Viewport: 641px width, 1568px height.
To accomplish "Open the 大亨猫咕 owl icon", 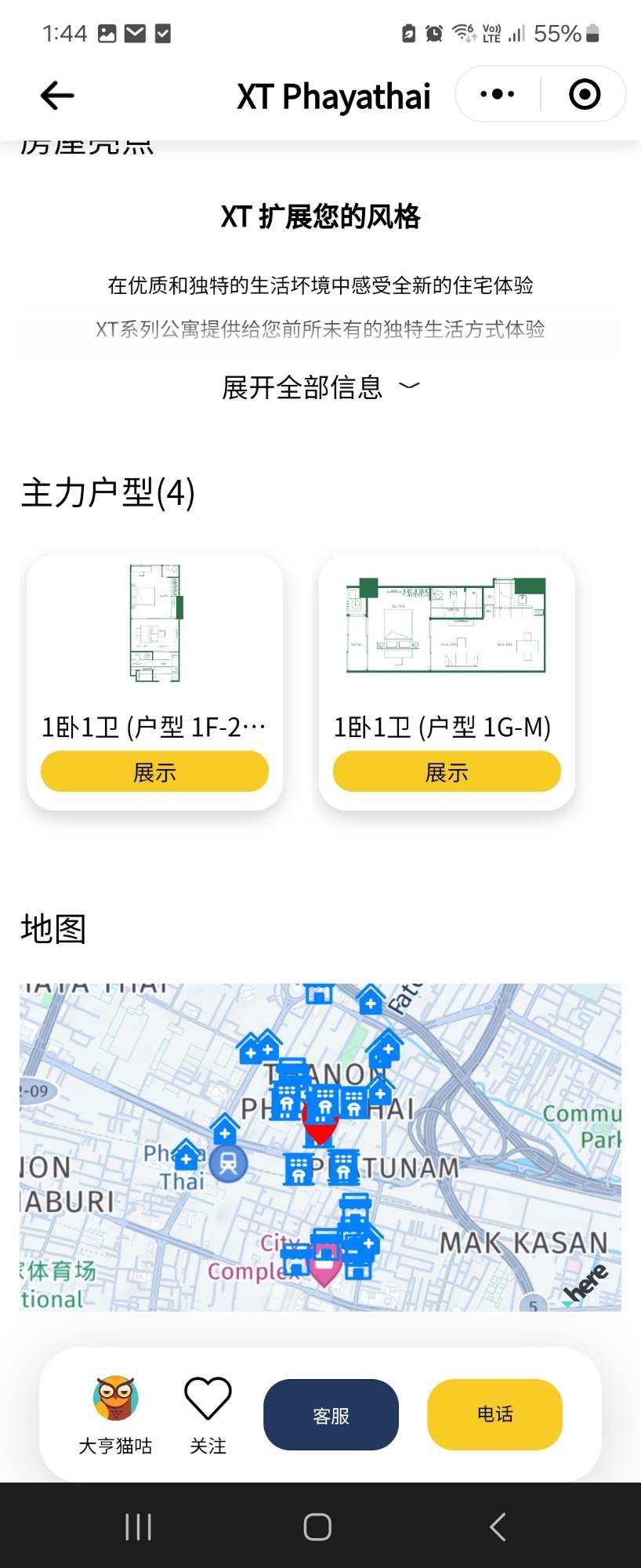I will [116, 1399].
